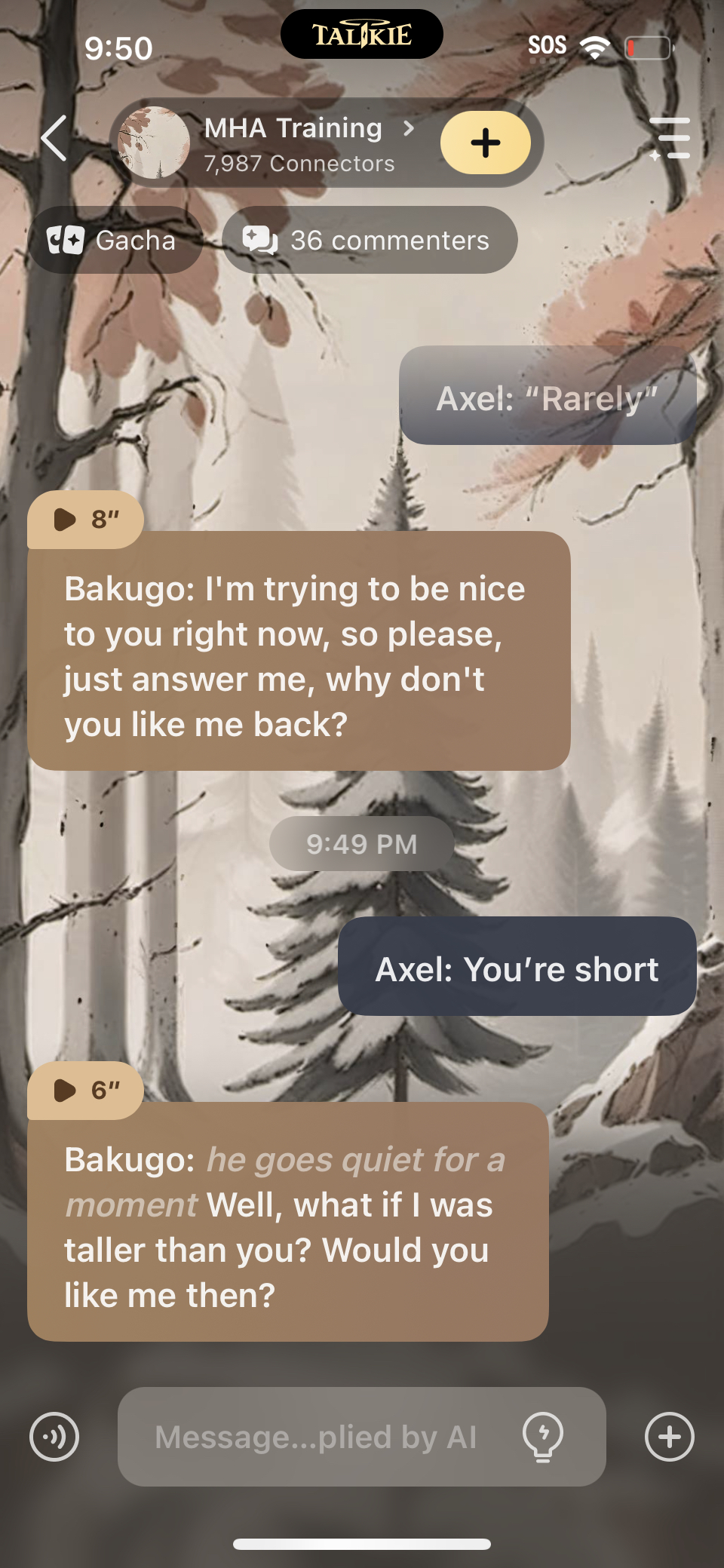Viewport: 724px width, 1568px height.
Task: Switch to voice input mode
Action: [54, 1437]
